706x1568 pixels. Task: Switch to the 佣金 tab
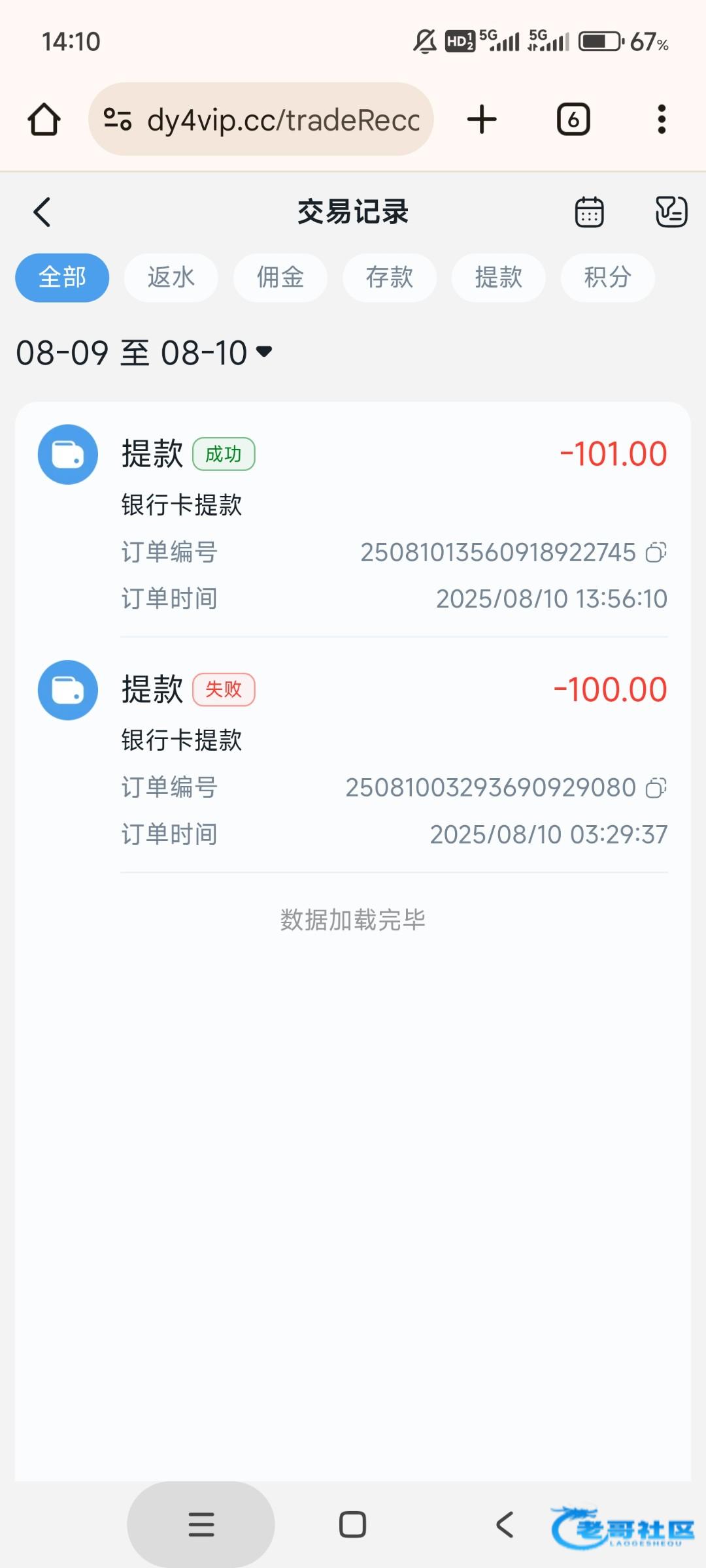tap(280, 278)
